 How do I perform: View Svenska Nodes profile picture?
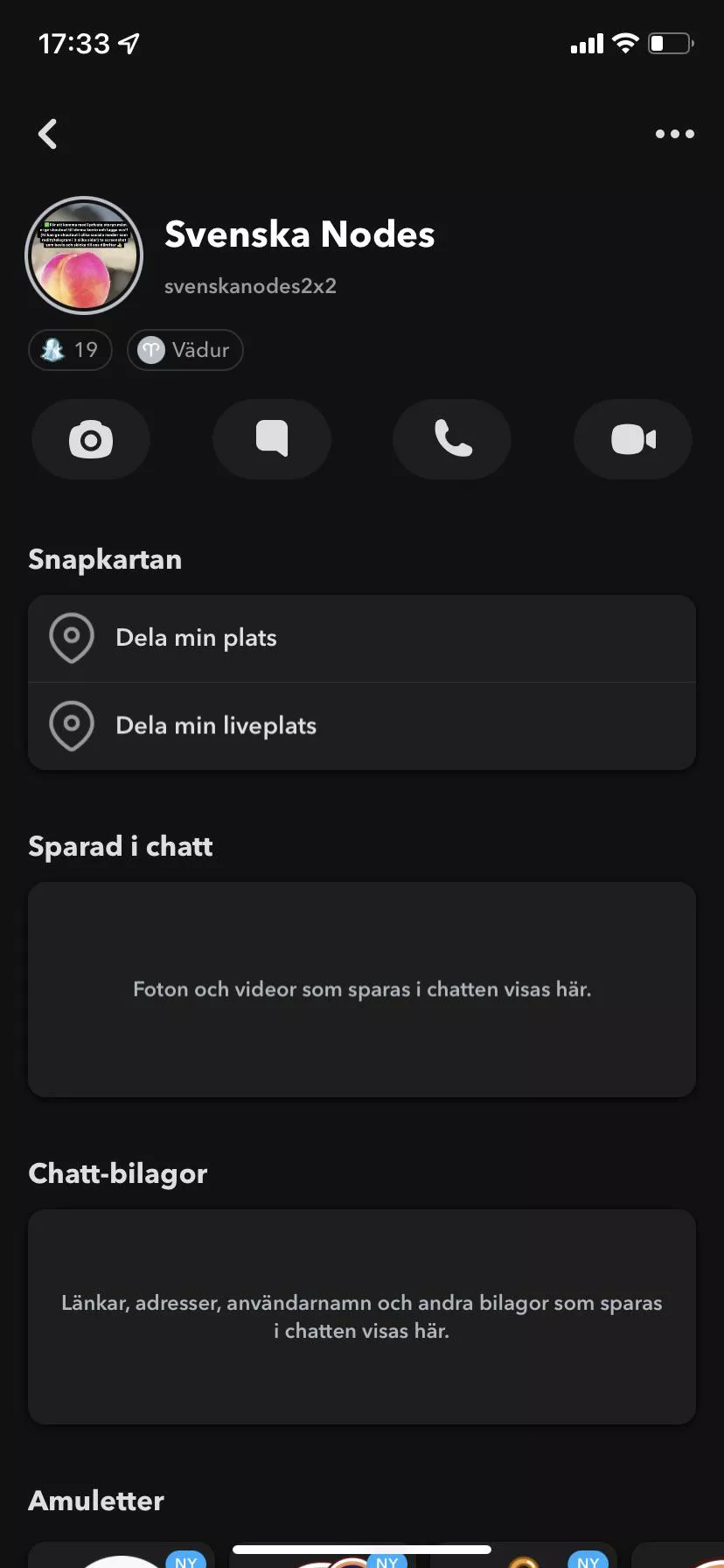pyautogui.click(x=84, y=255)
